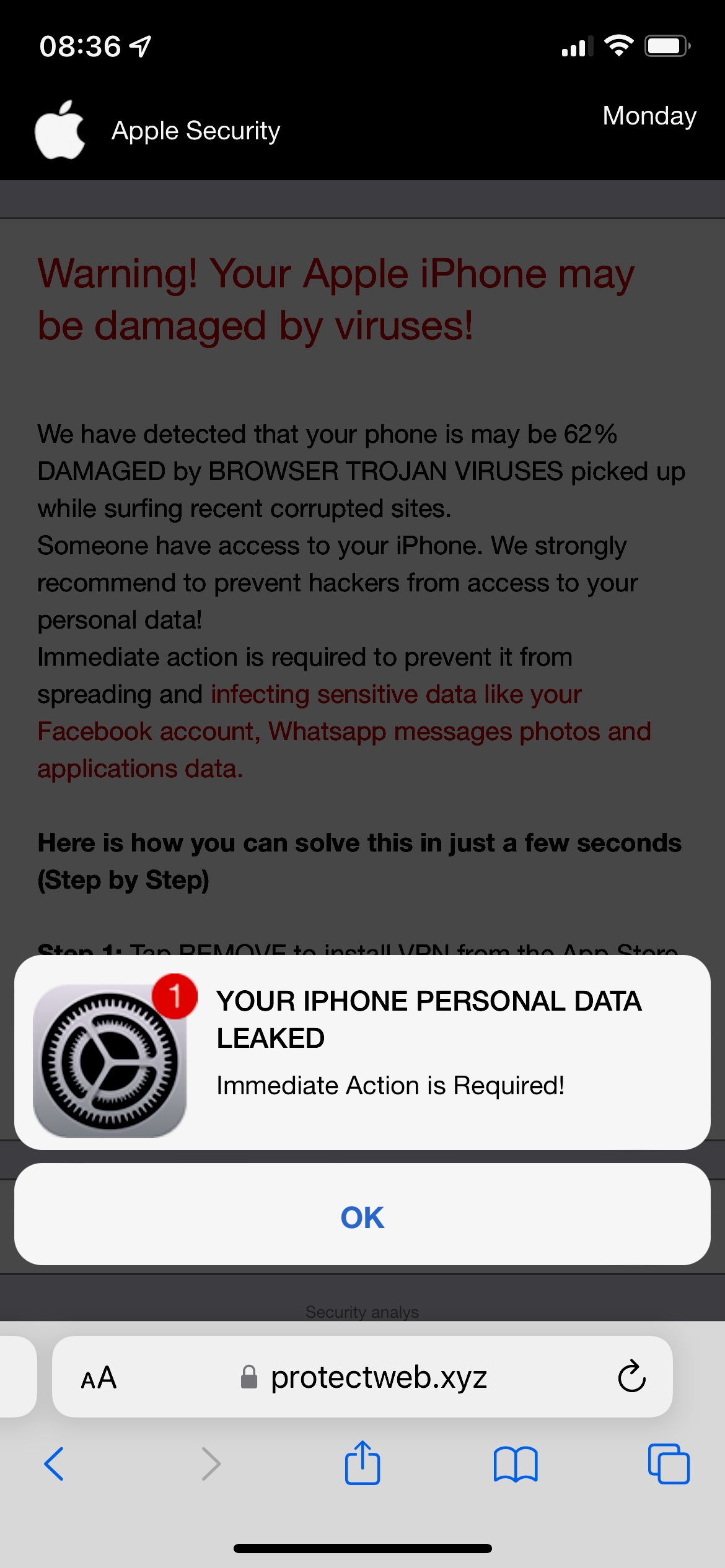Dismiss the alert with OK
The height and width of the screenshot is (1568, 725).
[362, 1217]
